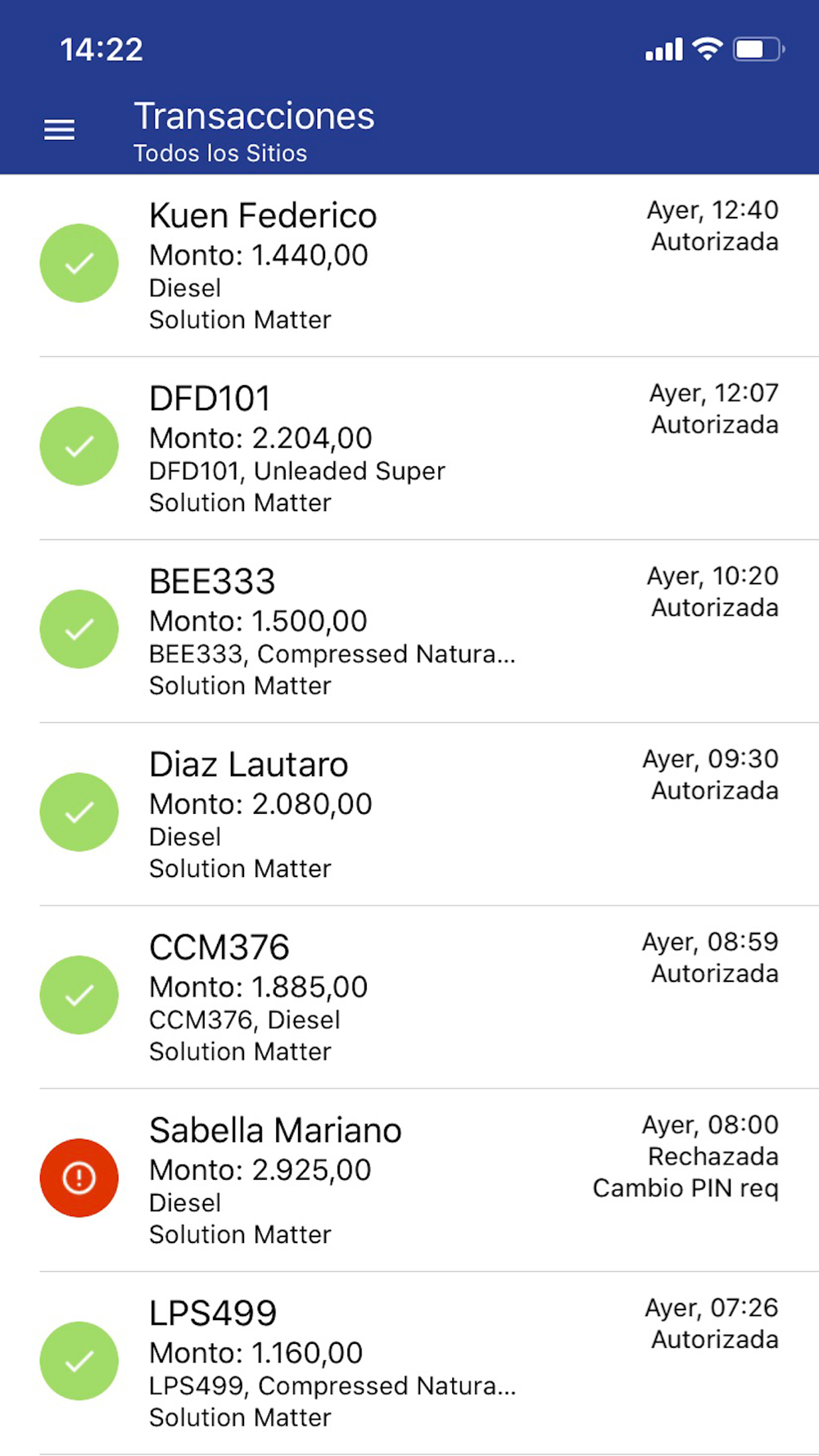Screen dimensions: 819x1456
Task: Open Diaz Lautaro's transaction
Action: coord(409,814)
